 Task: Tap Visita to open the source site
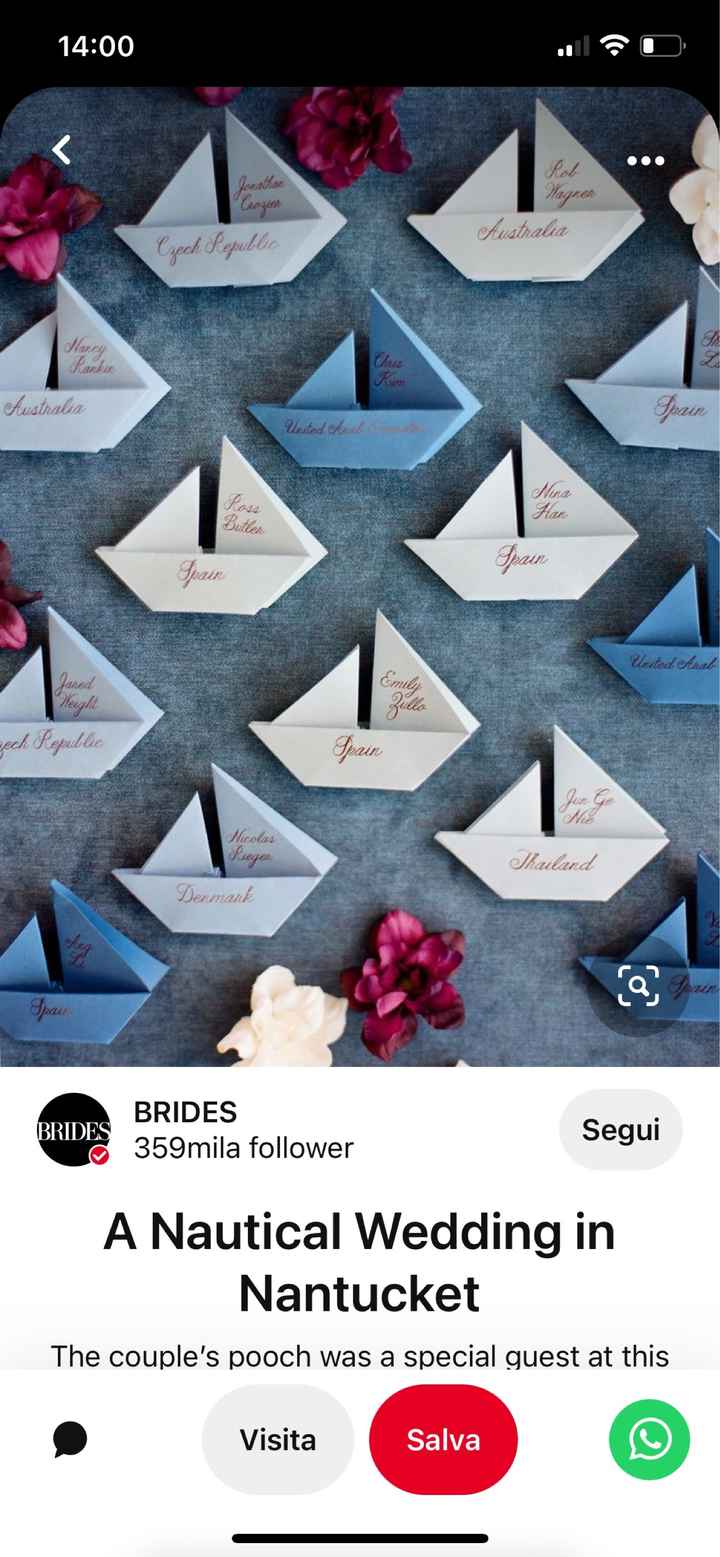point(277,1440)
